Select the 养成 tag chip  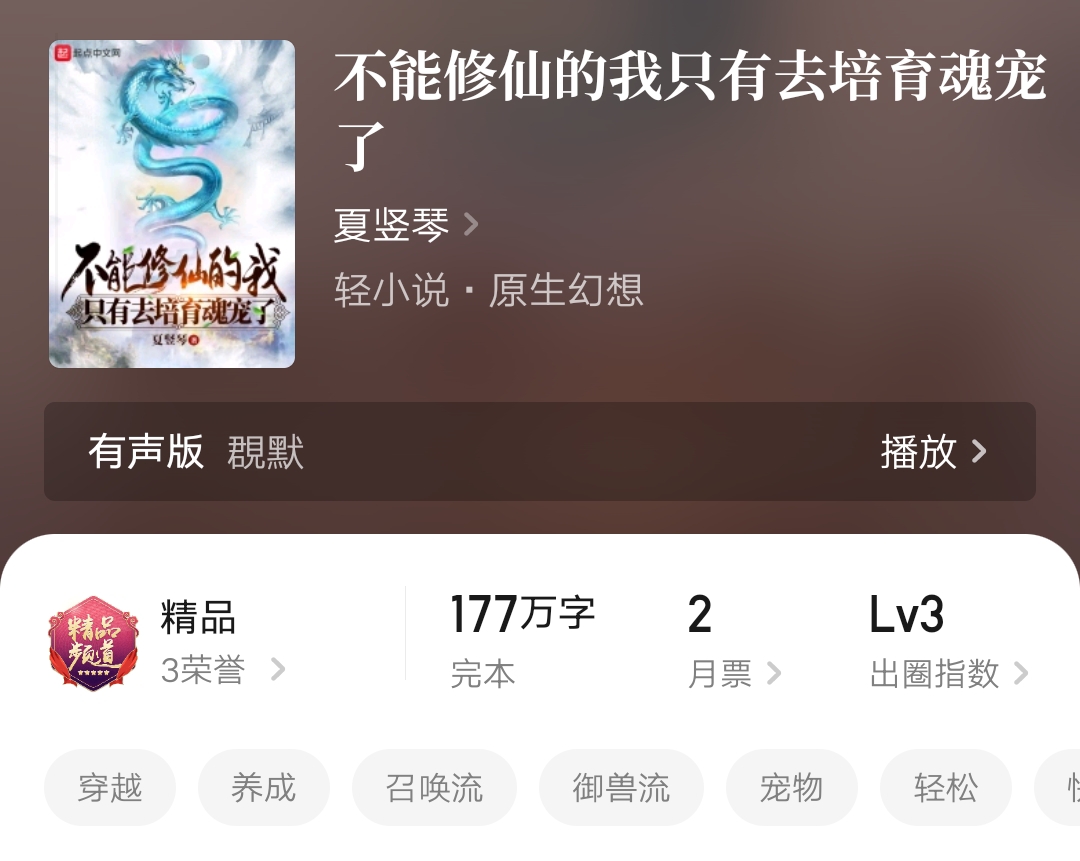coord(264,788)
